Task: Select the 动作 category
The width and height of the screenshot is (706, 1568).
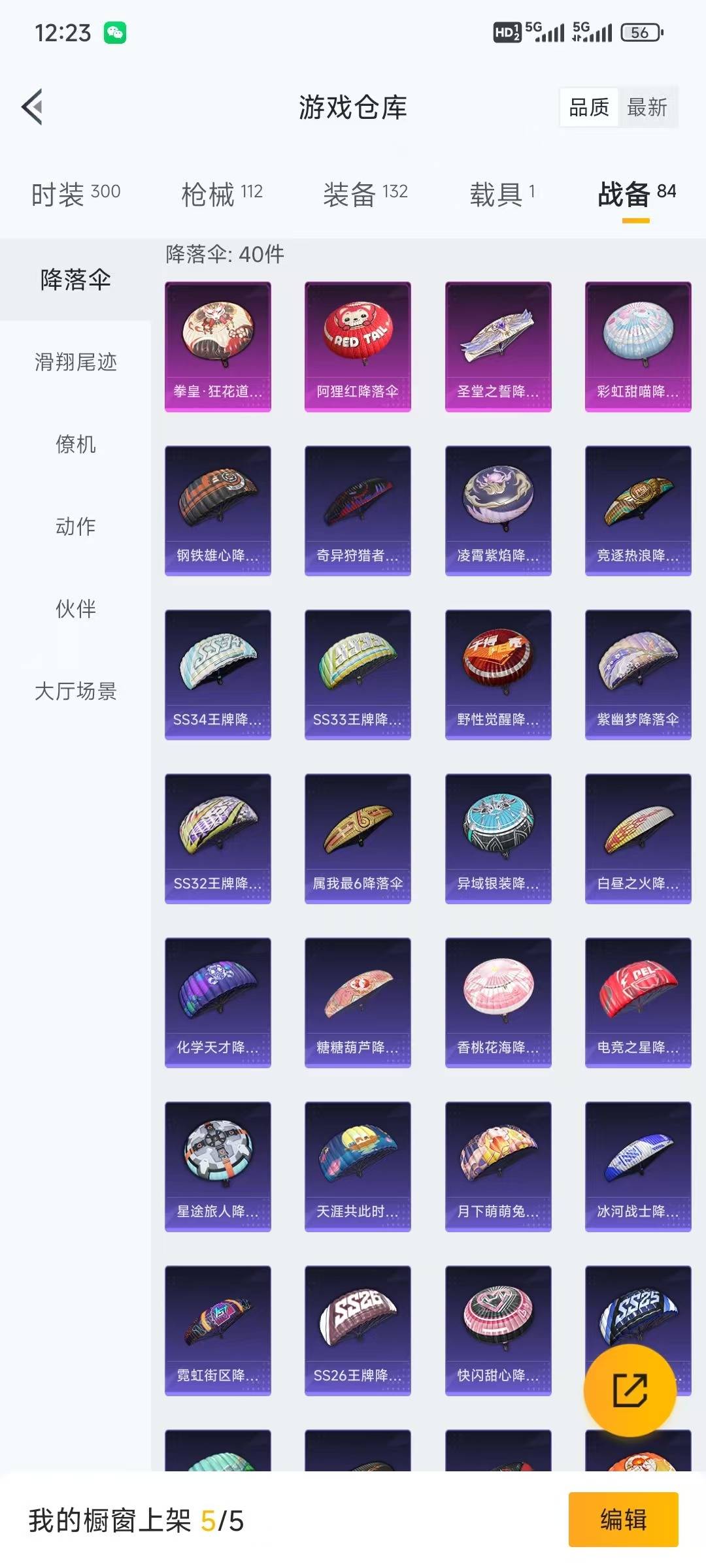Action: point(76,527)
